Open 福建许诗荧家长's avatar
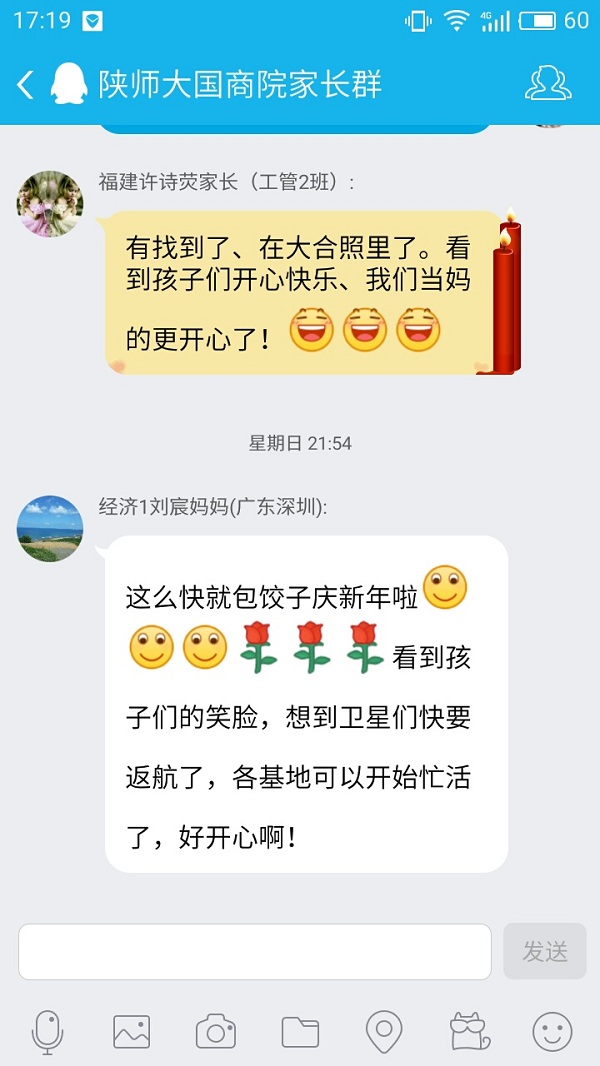This screenshot has height=1066, width=600. point(50,204)
